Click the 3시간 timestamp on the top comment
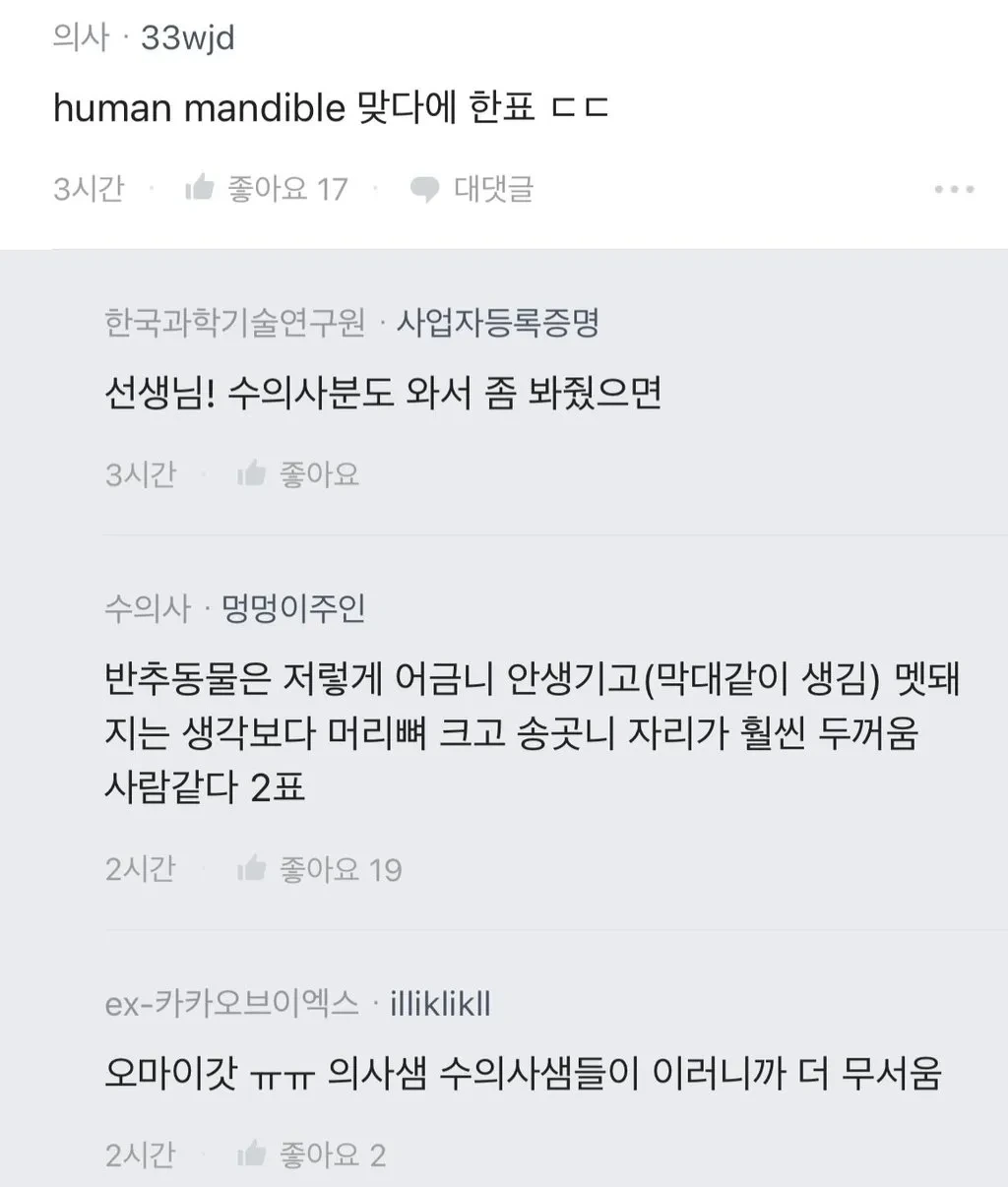Screen dimensions: 1008x1187 pos(88,188)
